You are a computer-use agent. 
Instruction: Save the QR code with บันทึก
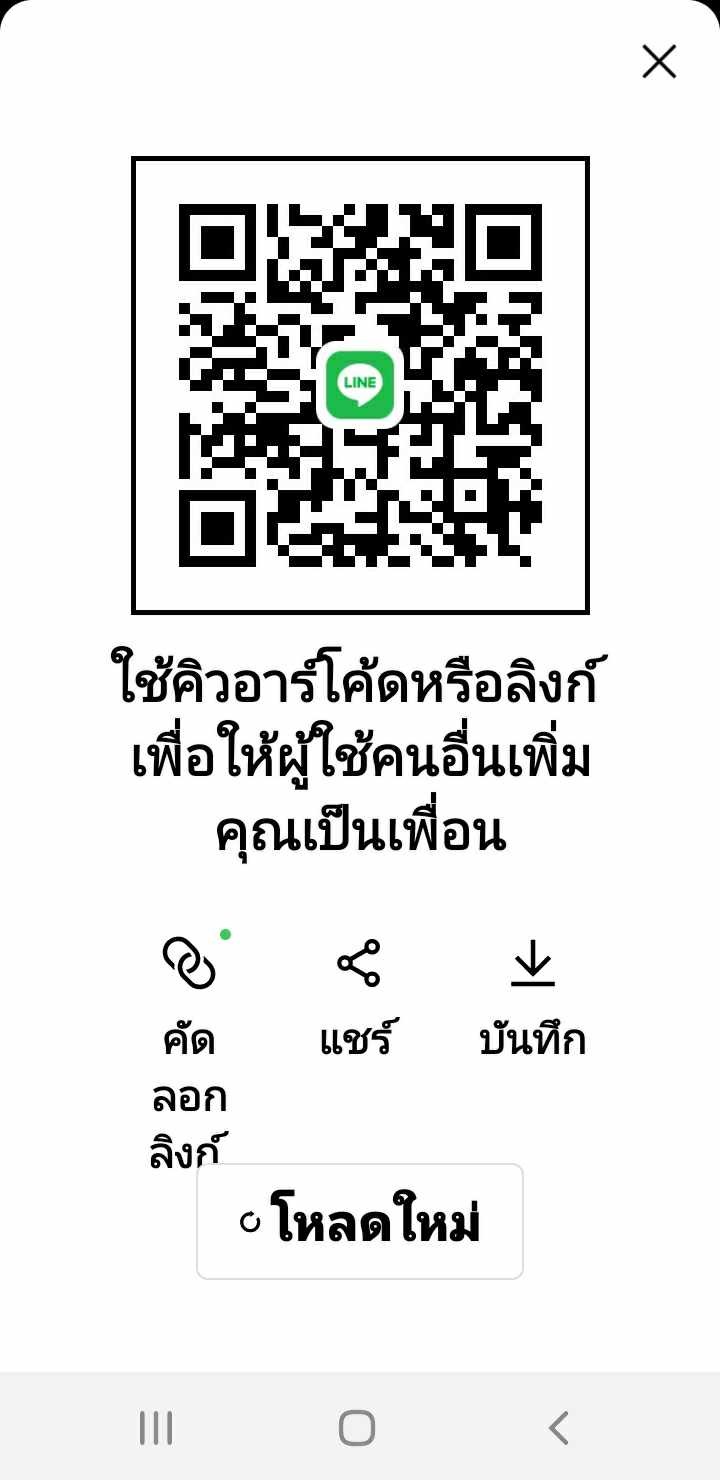coord(532,1000)
